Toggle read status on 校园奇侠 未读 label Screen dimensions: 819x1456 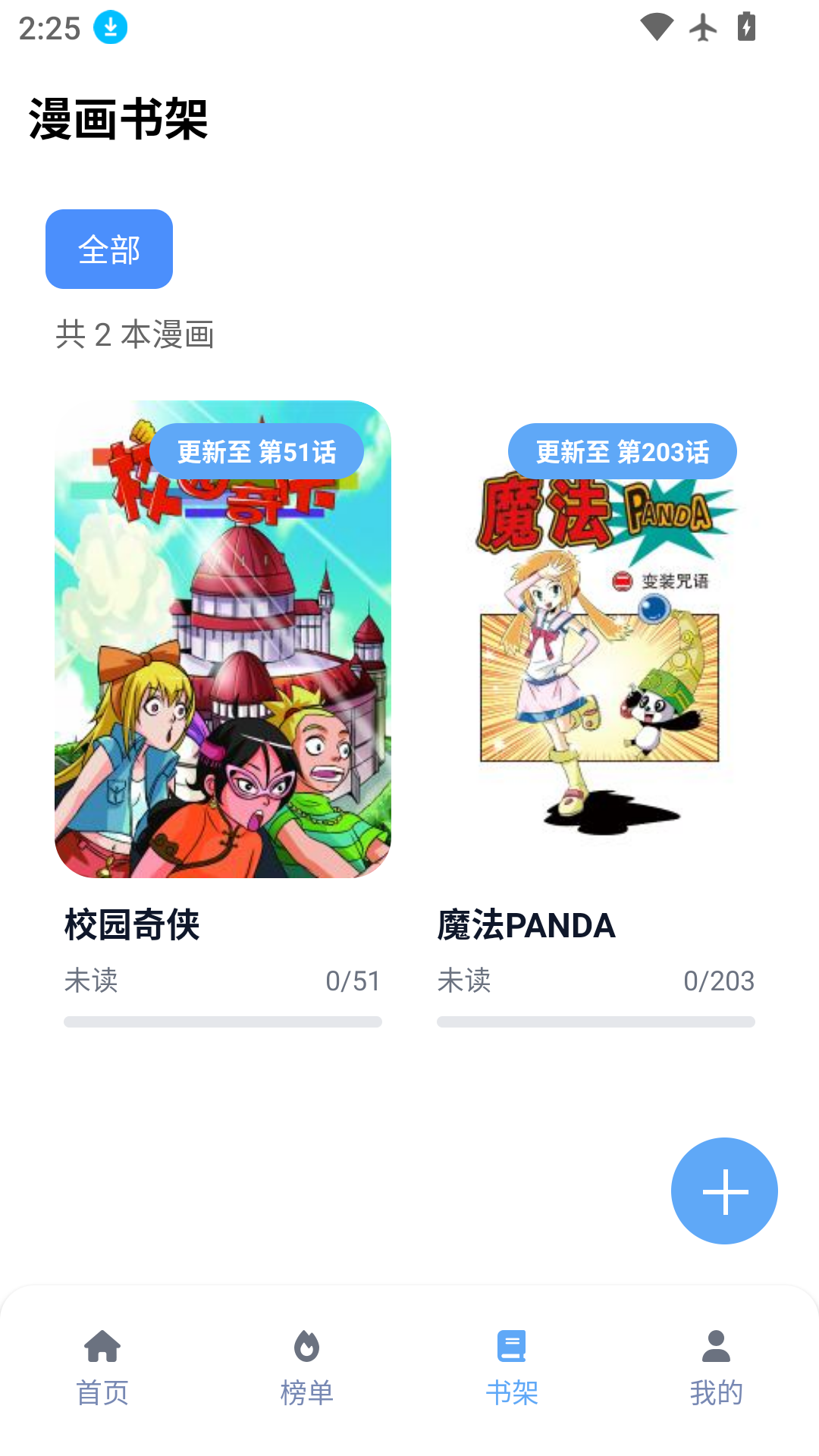pos(90,981)
